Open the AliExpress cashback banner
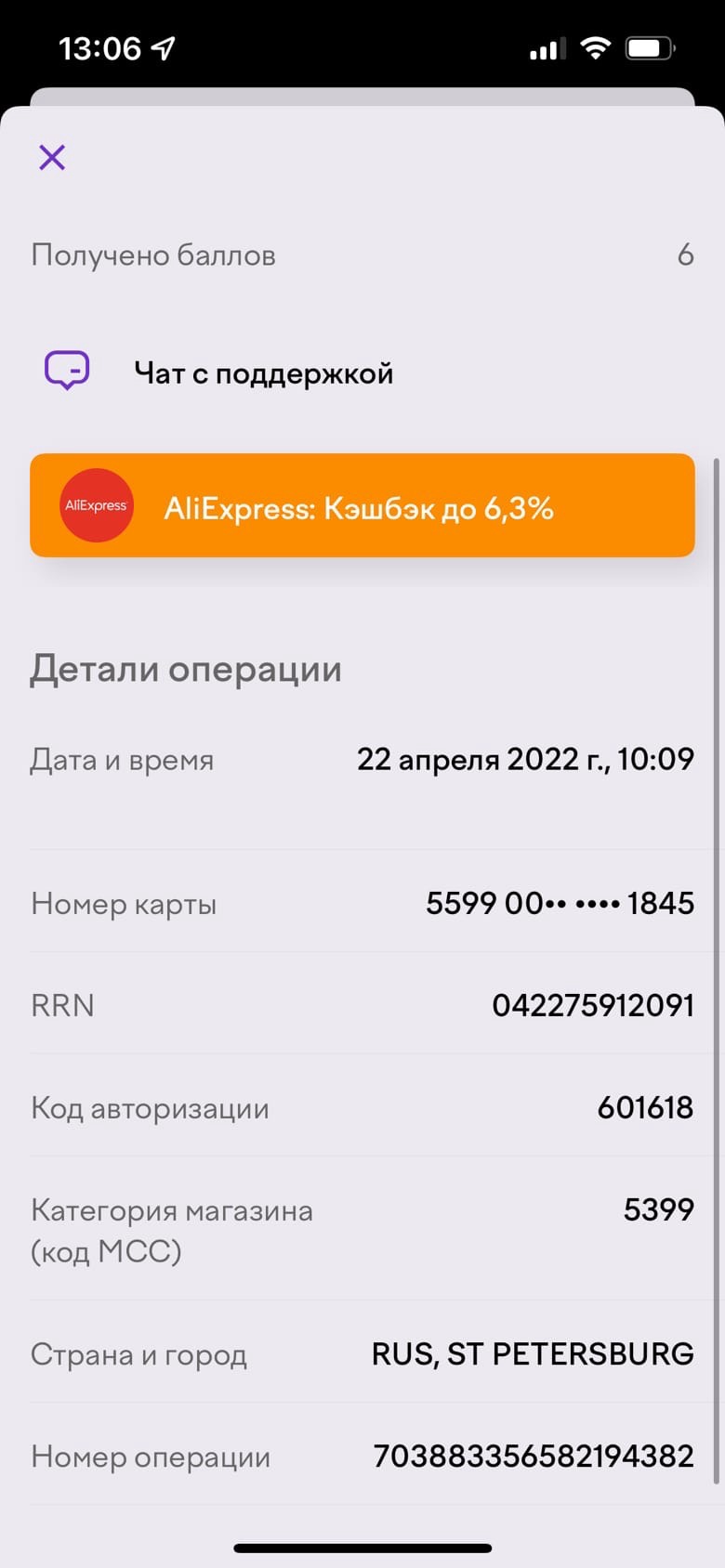Image resolution: width=725 pixels, height=1568 pixels. (x=362, y=505)
